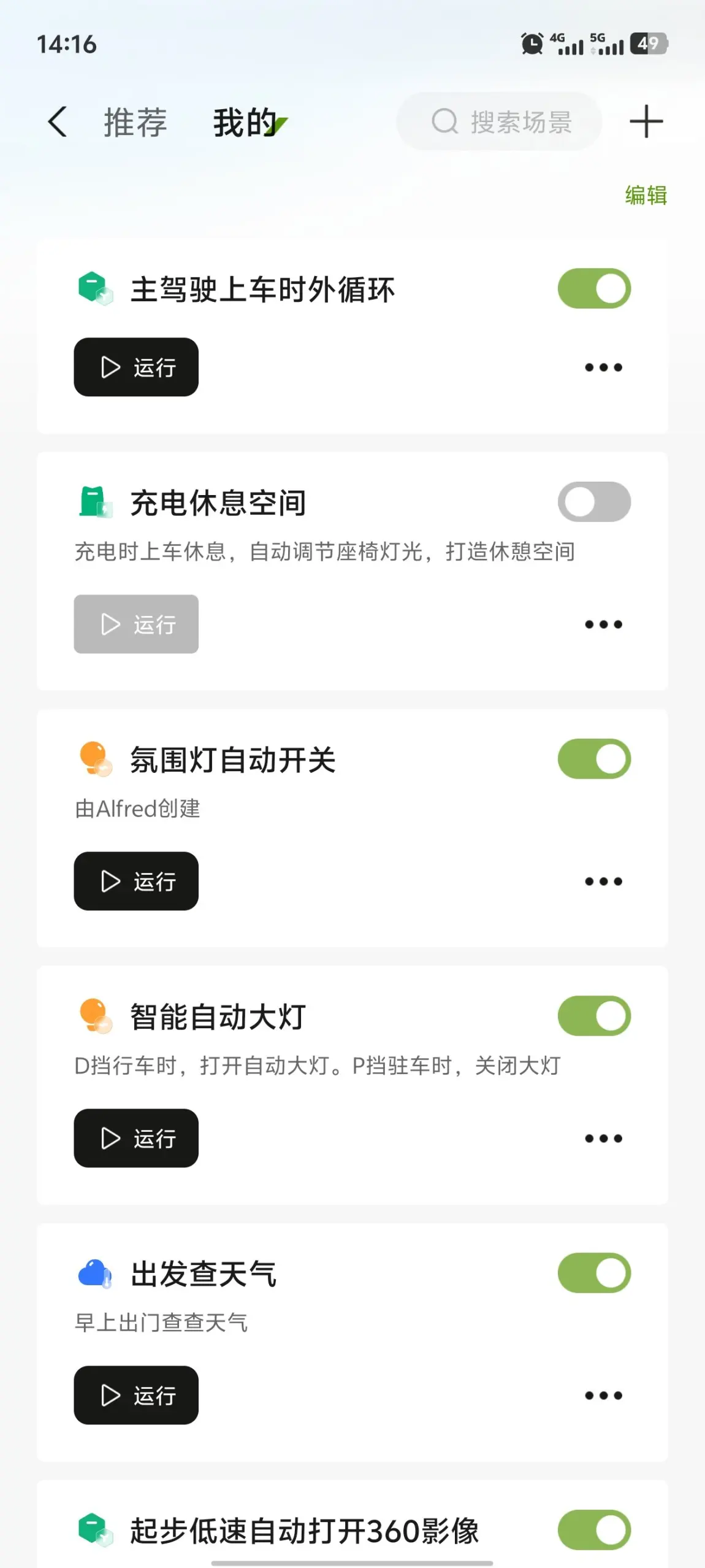Screen dimensions: 705x1568
Task: Show more options for 氛围灯自动开关
Action: tap(603, 882)
